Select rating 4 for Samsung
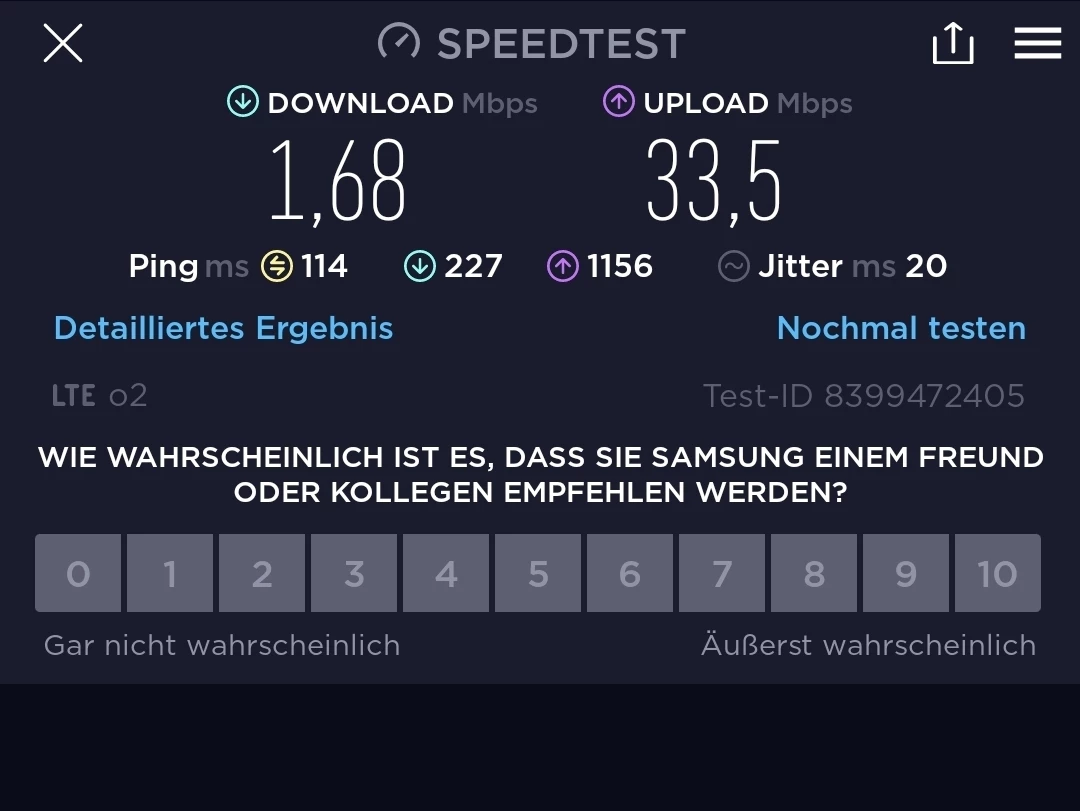Viewport: 1080px width, 811px height. tap(446, 573)
